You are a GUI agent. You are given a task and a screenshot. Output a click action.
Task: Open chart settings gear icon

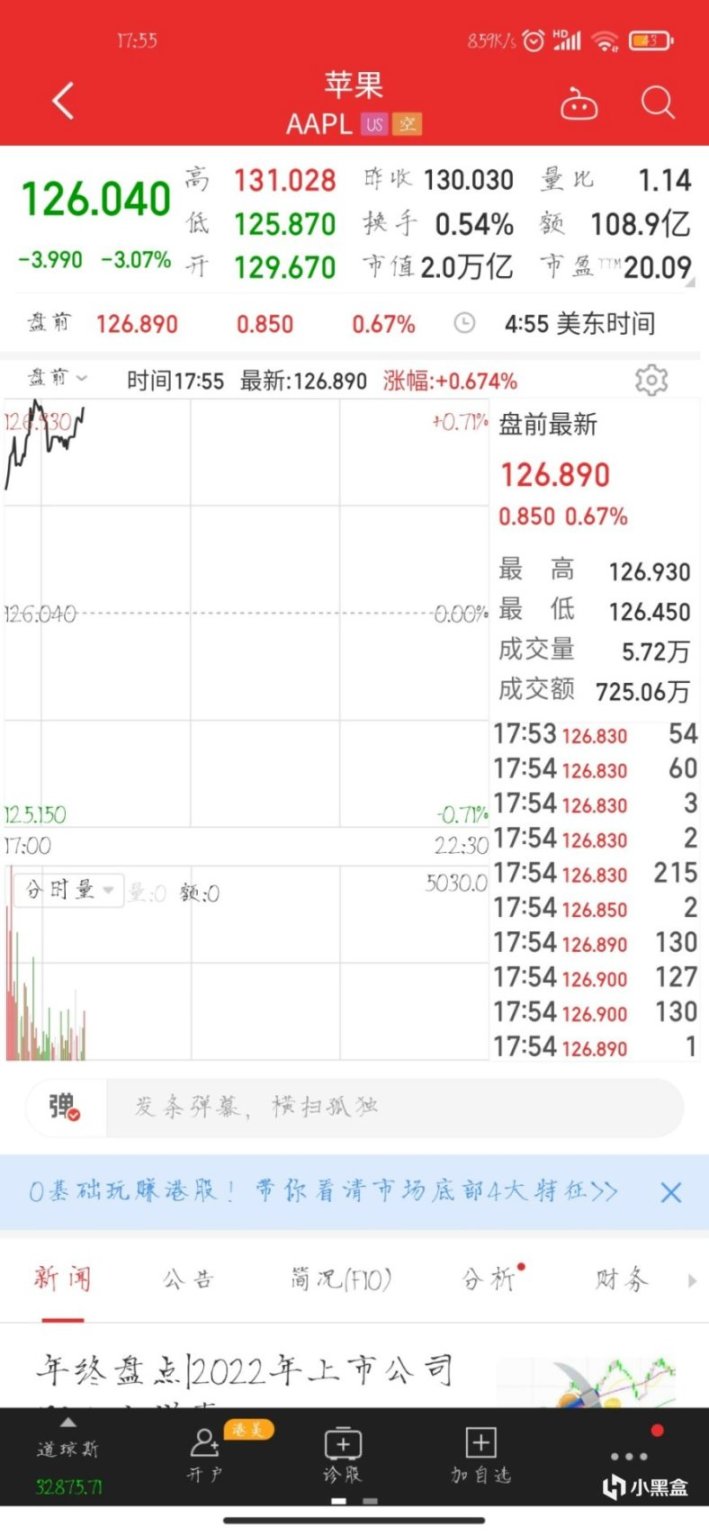pos(651,380)
